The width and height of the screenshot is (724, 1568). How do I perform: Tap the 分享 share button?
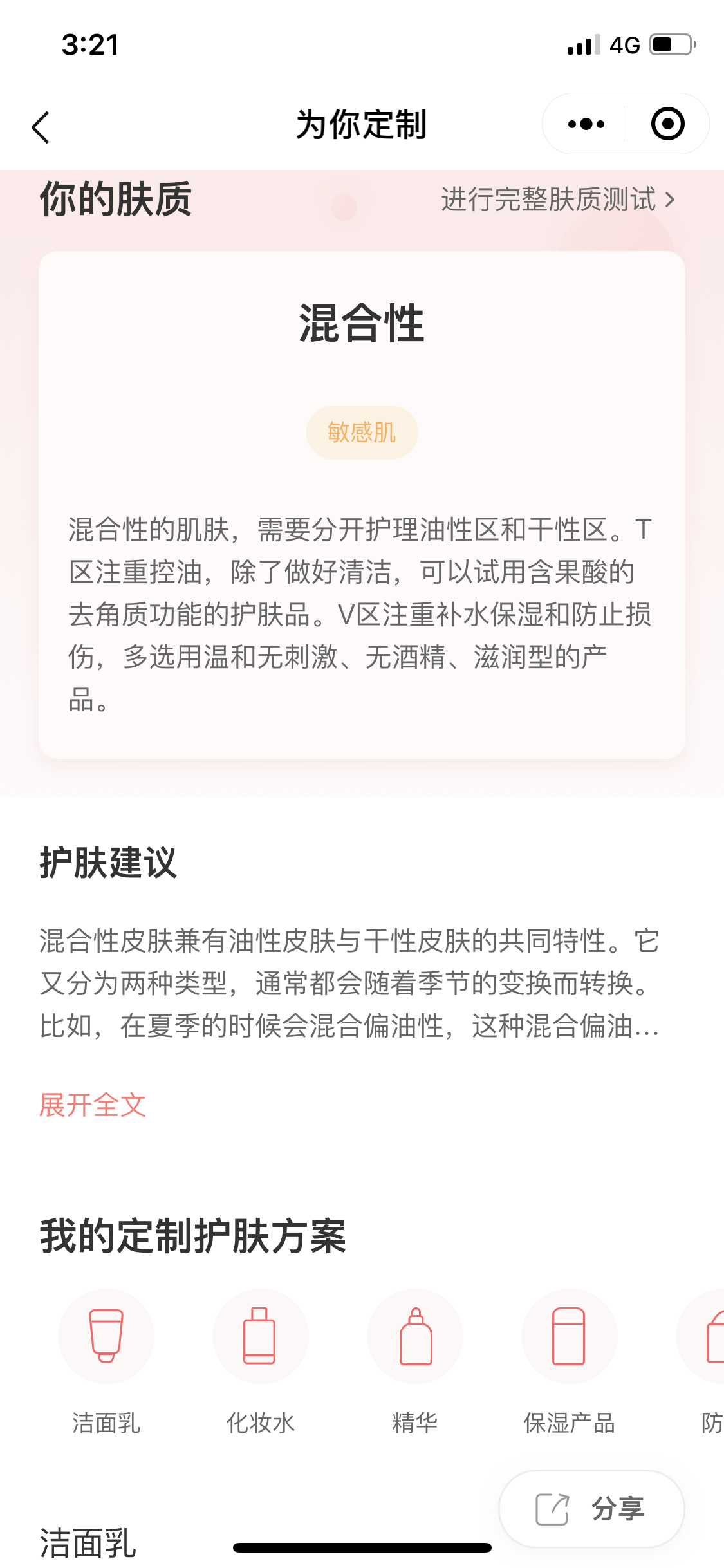tap(591, 1509)
